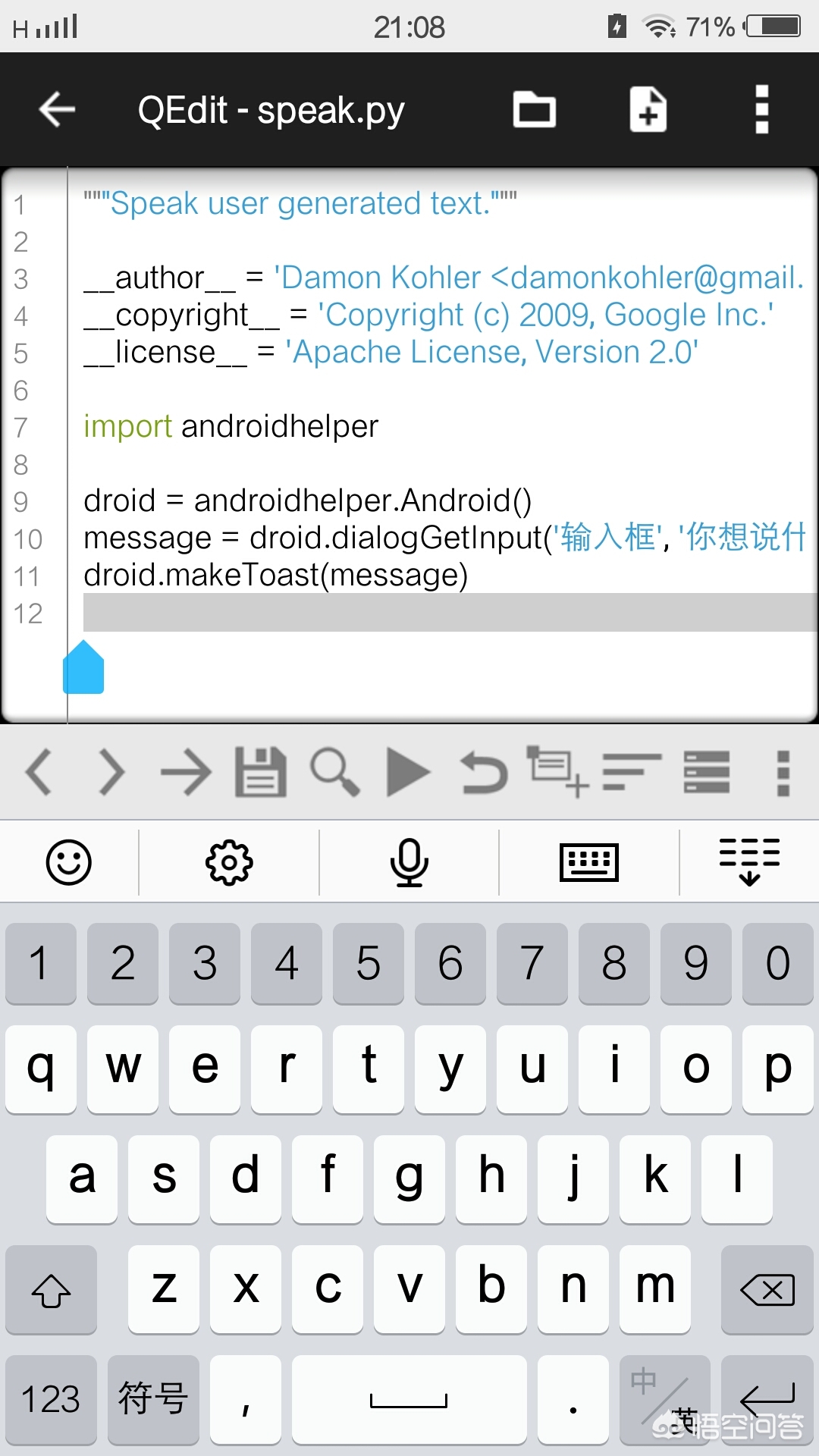Start voice input with microphone

click(409, 862)
